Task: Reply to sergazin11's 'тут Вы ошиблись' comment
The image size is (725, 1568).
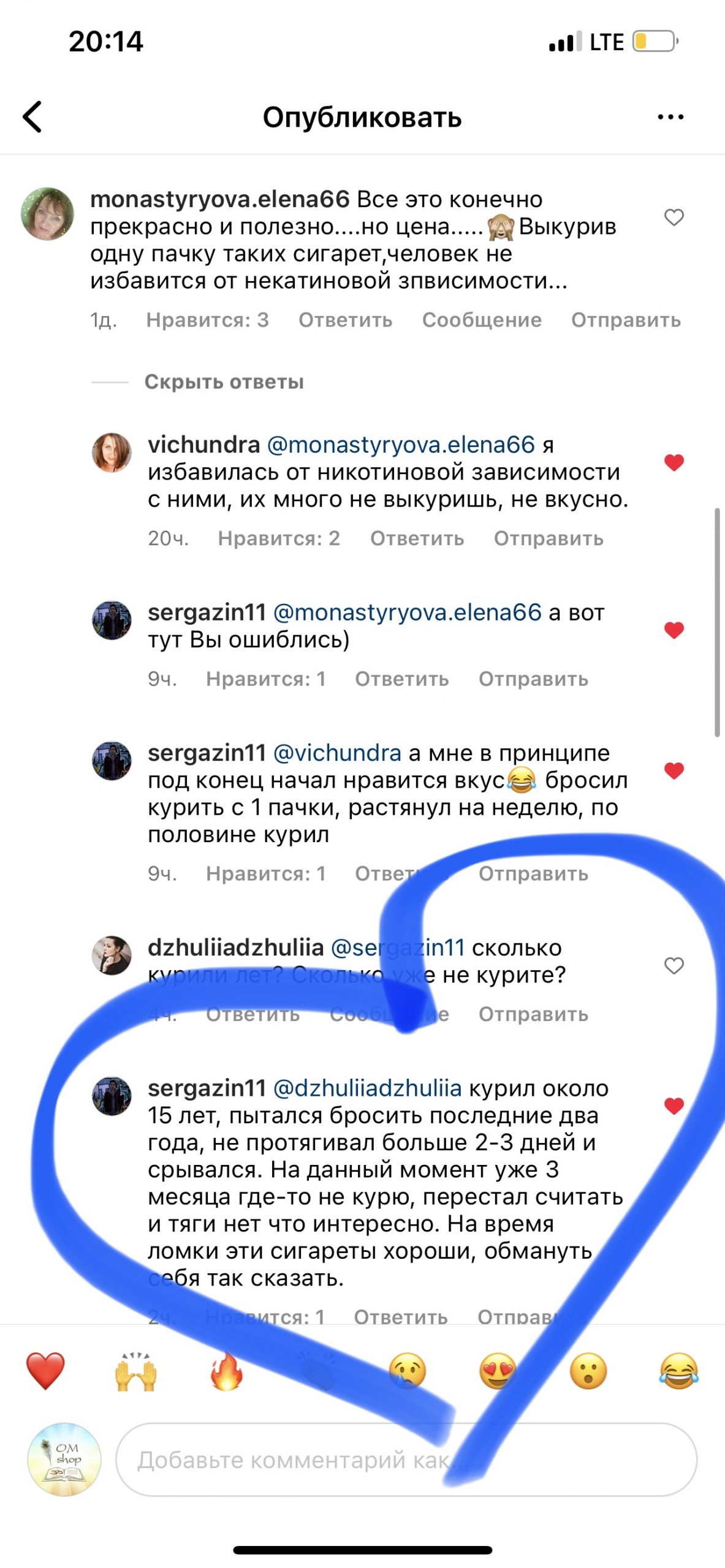Action: pyautogui.click(x=401, y=679)
